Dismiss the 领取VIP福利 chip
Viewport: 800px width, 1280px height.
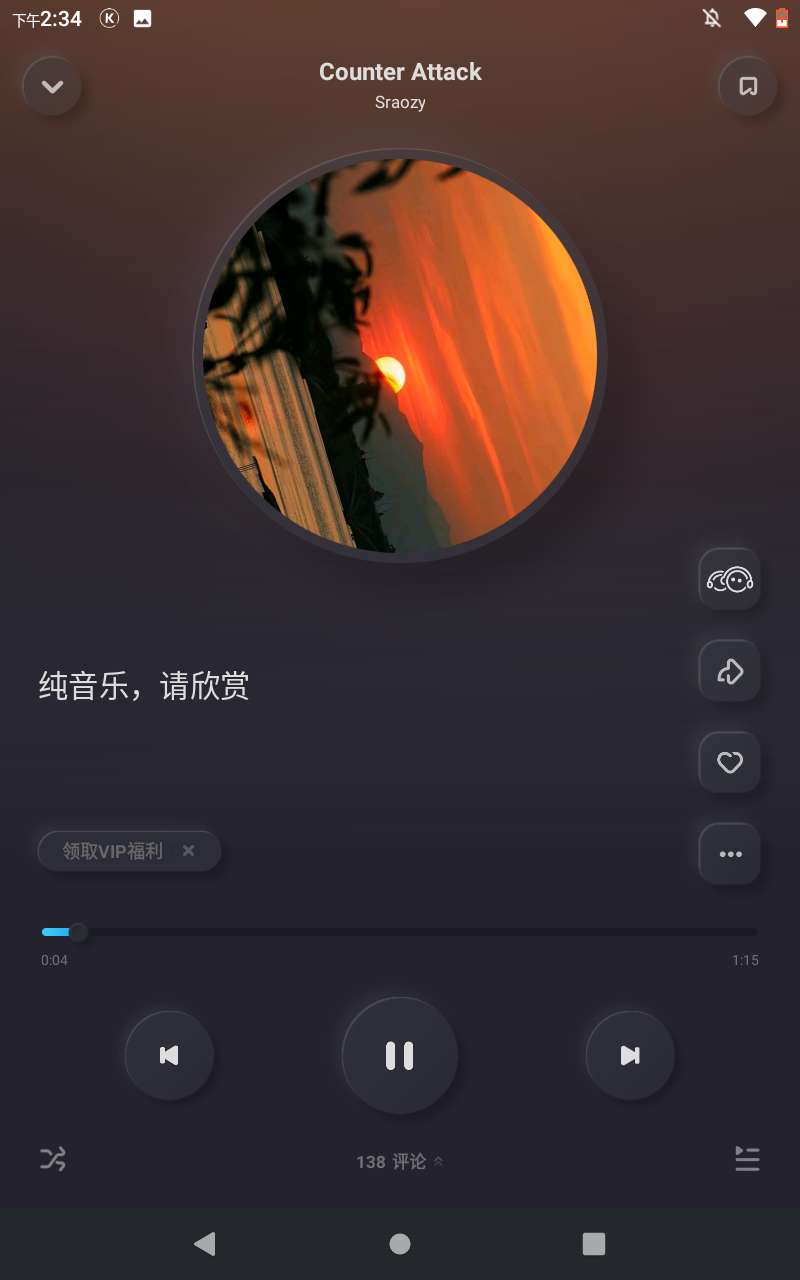(x=188, y=851)
